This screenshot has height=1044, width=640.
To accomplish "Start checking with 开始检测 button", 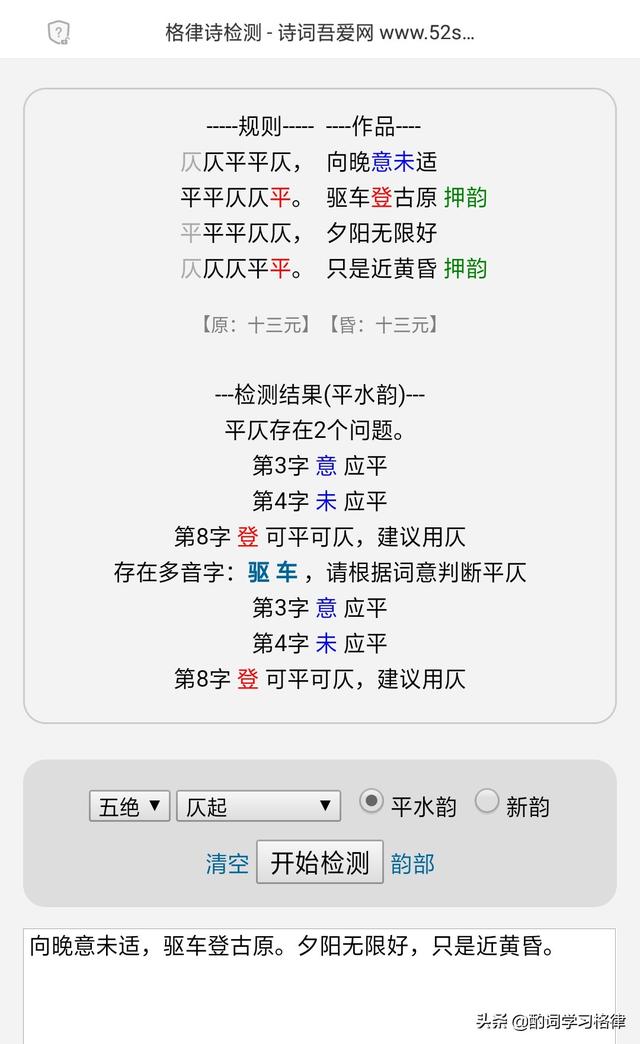I will point(320,862).
